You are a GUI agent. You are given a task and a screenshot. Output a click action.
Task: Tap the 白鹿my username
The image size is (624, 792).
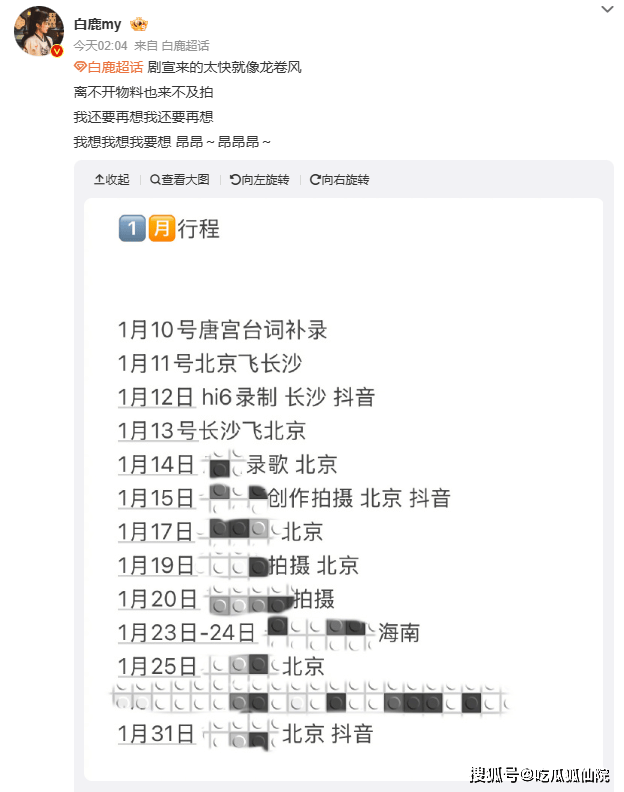(x=97, y=24)
